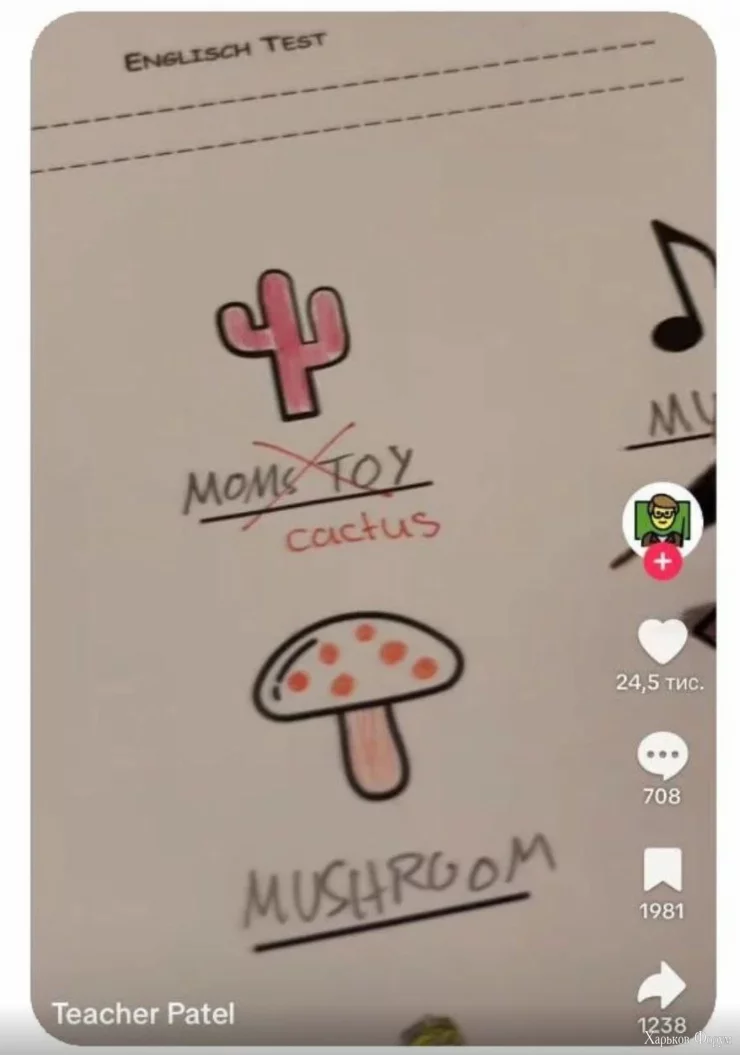Like this video with the heart
Image resolution: width=740 pixels, height=1055 pixels.
tap(663, 641)
